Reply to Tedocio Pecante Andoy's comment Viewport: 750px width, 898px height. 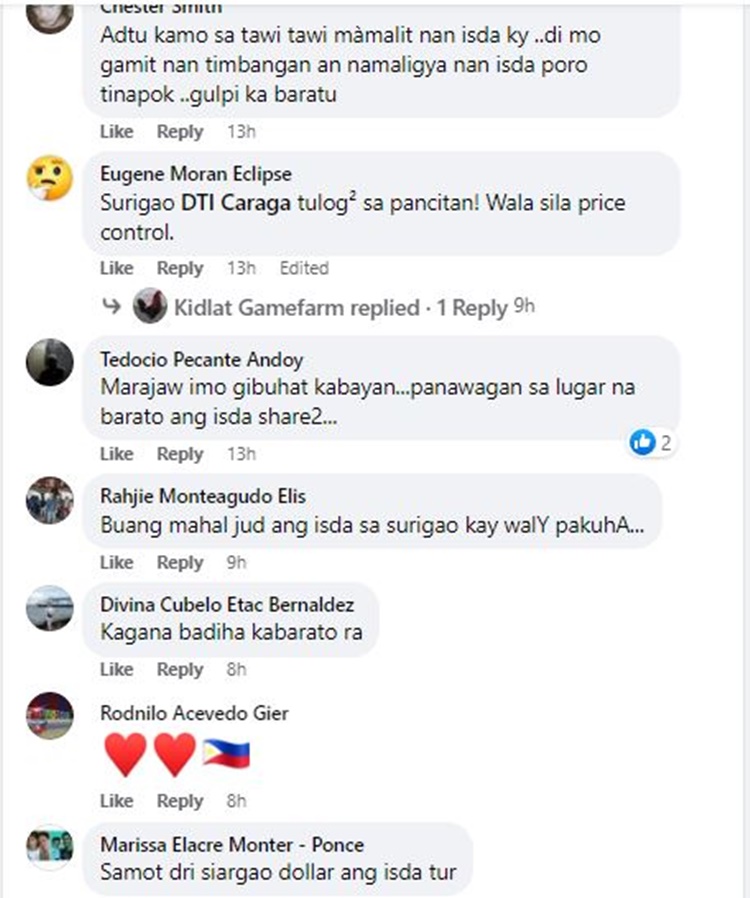[x=180, y=454]
